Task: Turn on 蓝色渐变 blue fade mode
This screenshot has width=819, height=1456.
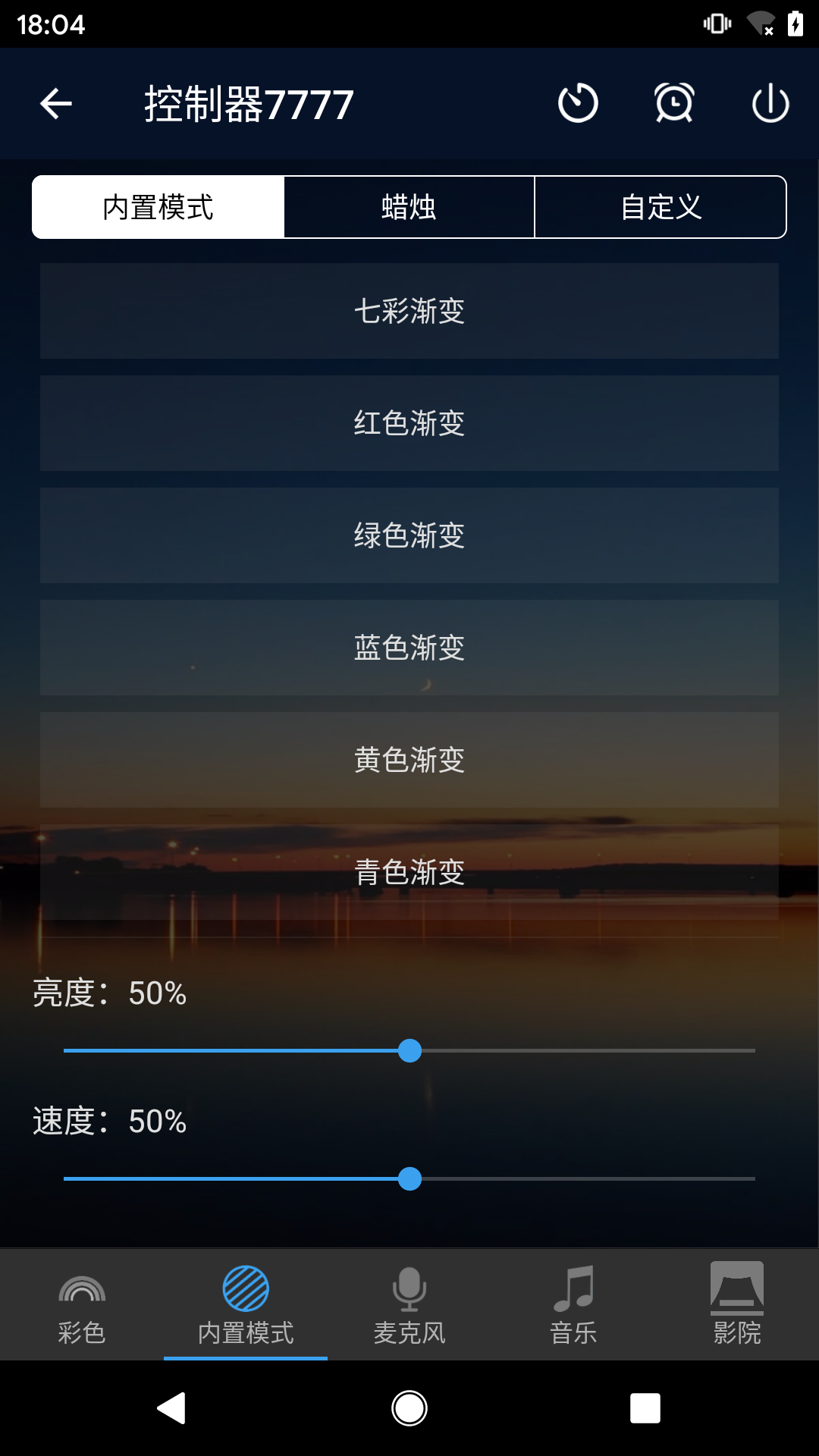Action: [x=409, y=648]
